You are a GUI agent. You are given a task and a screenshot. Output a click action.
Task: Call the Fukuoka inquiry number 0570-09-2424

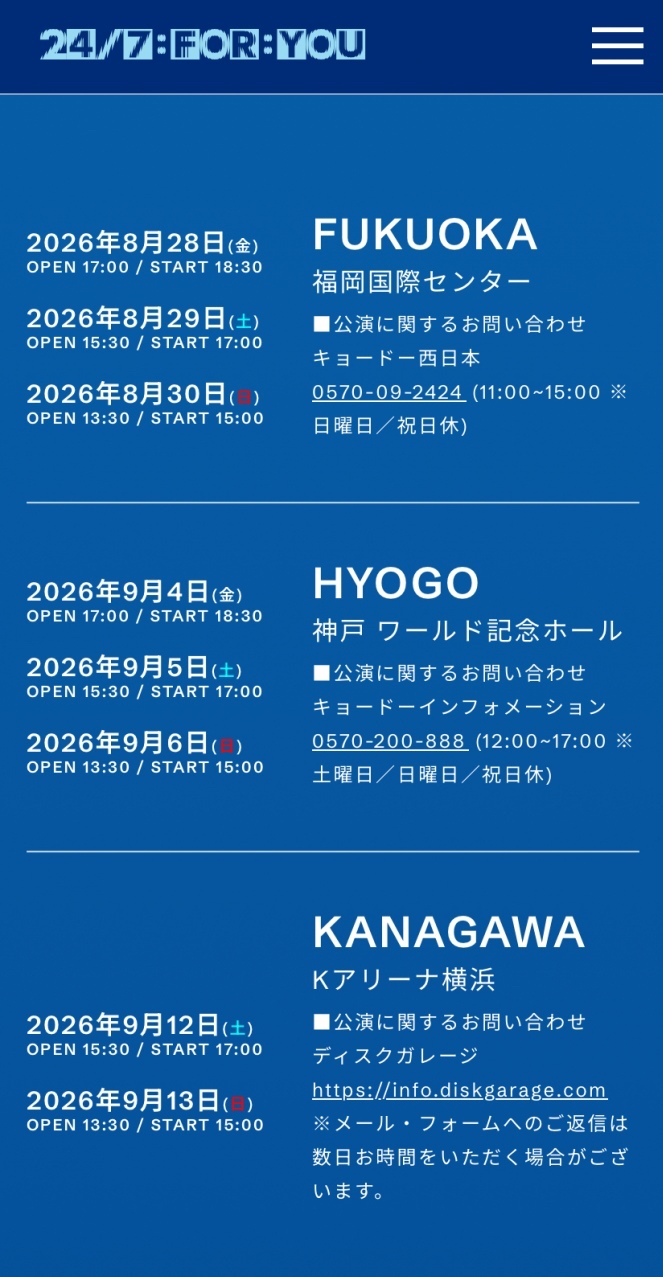[388, 392]
